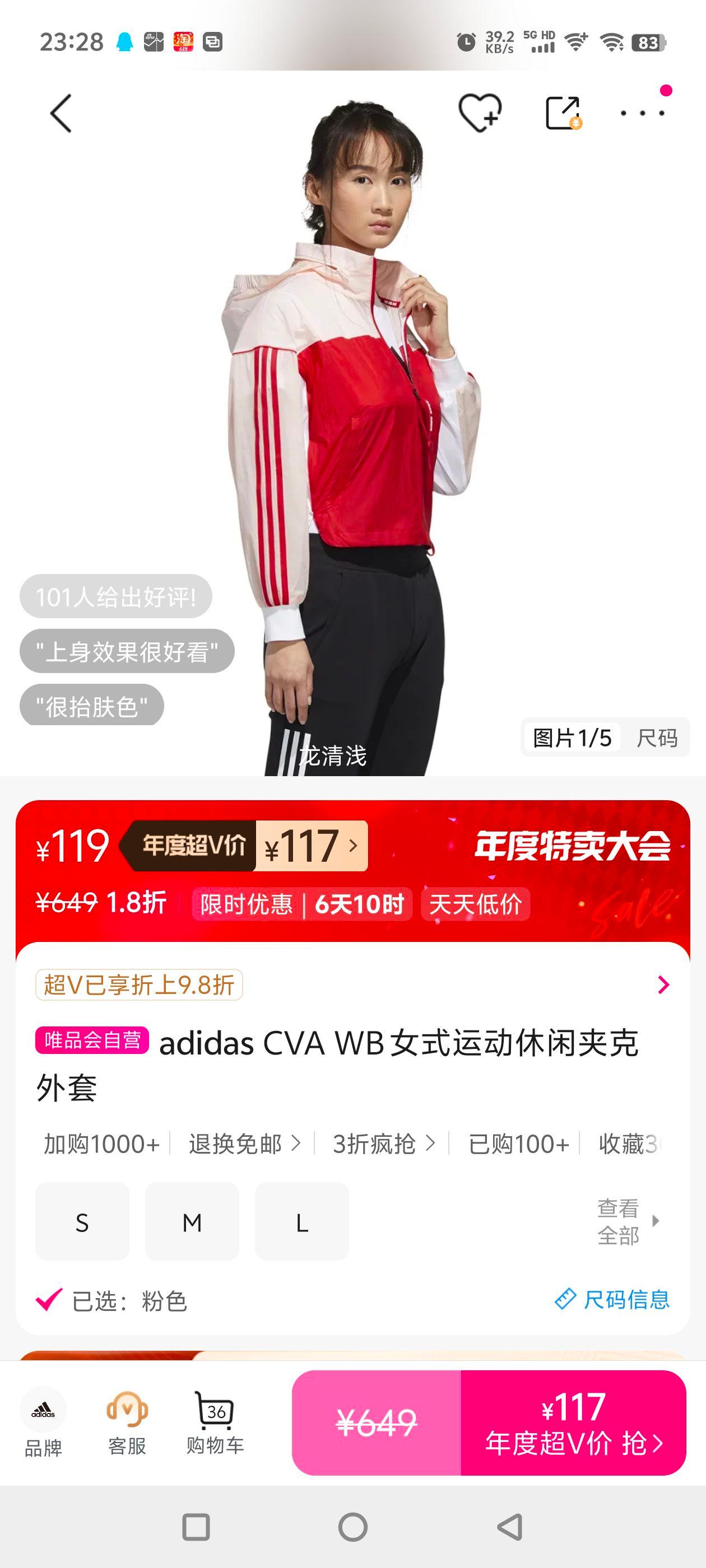Select size S for the jacket
This screenshot has width=706, height=1568.
[82, 1222]
